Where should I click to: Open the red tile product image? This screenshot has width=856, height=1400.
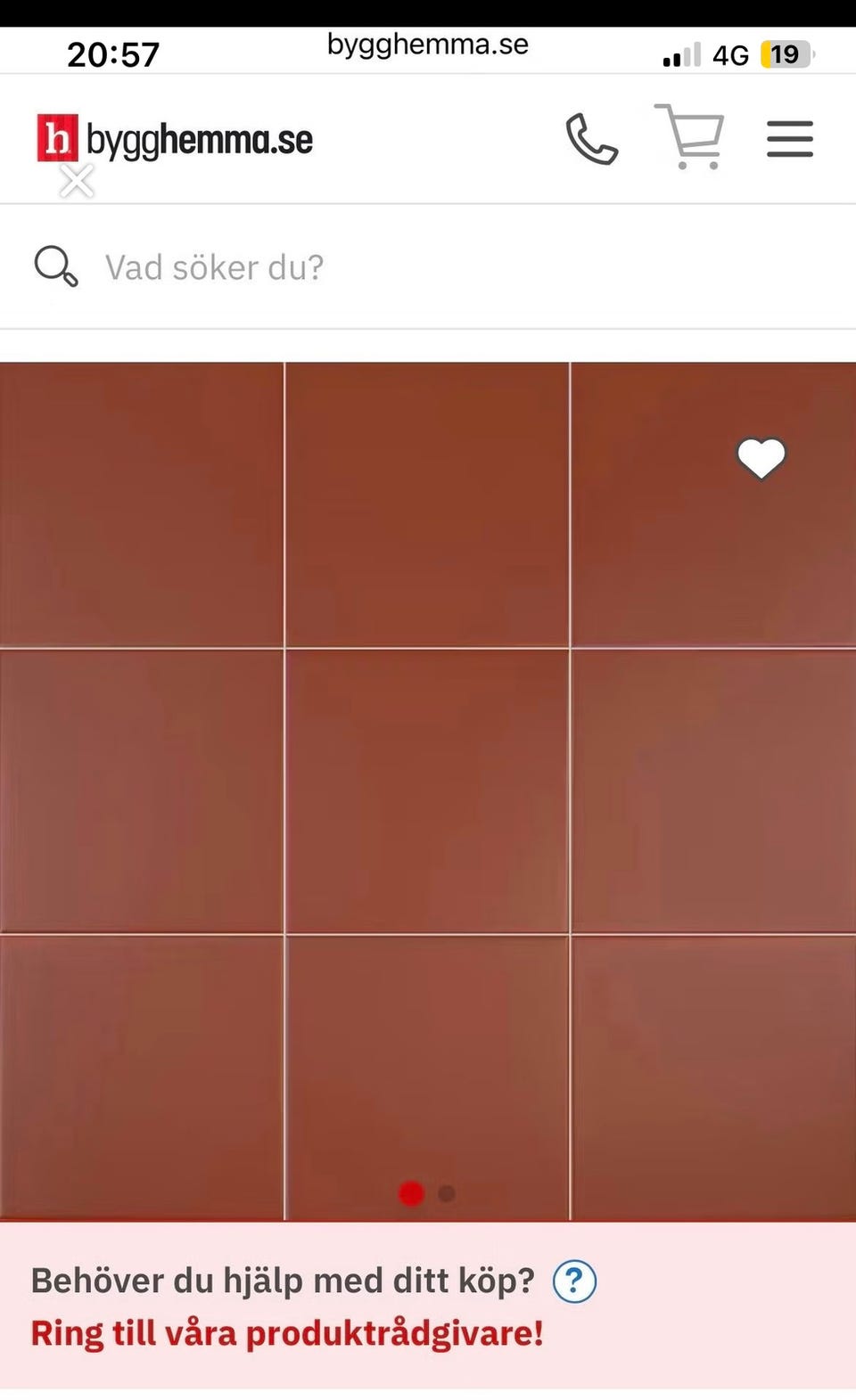point(428,791)
